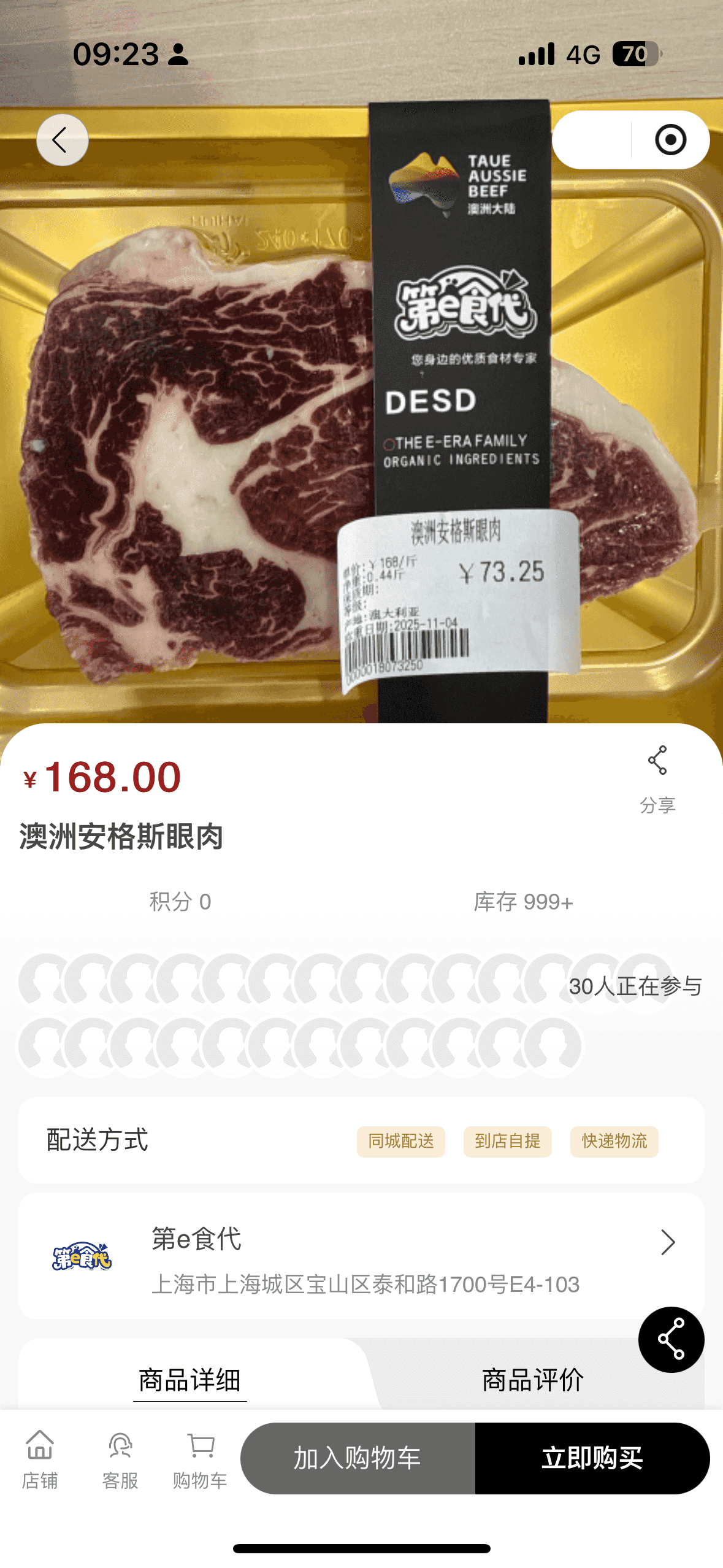Switch to the 商品评价 tab
The image size is (723, 1568).
532,1380
